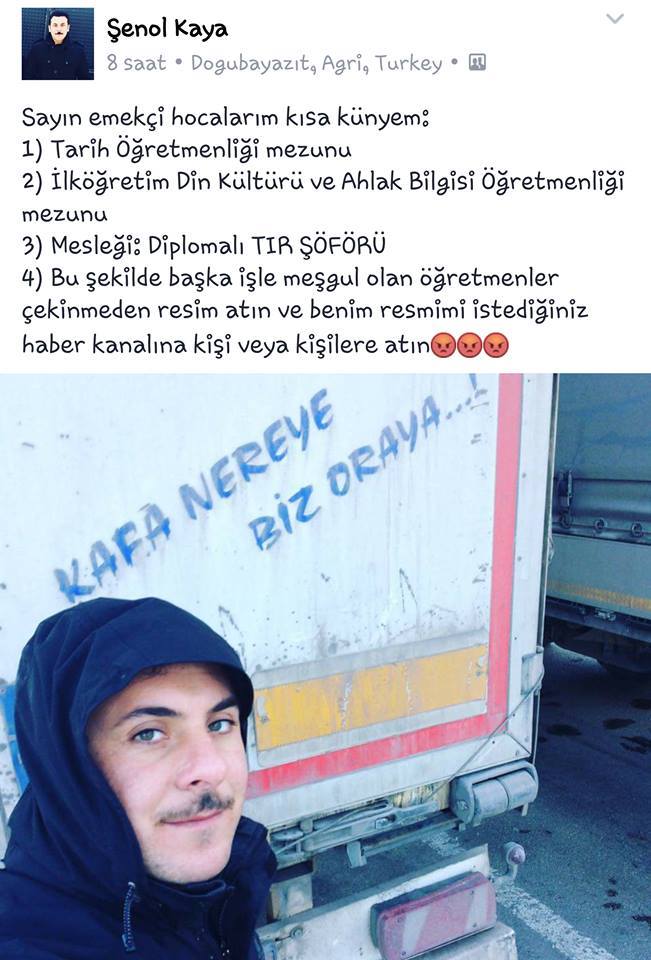Image resolution: width=651 pixels, height=960 pixels.
Task: Open Şenol Kaya's profile picture
Action: click(x=57, y=44)
